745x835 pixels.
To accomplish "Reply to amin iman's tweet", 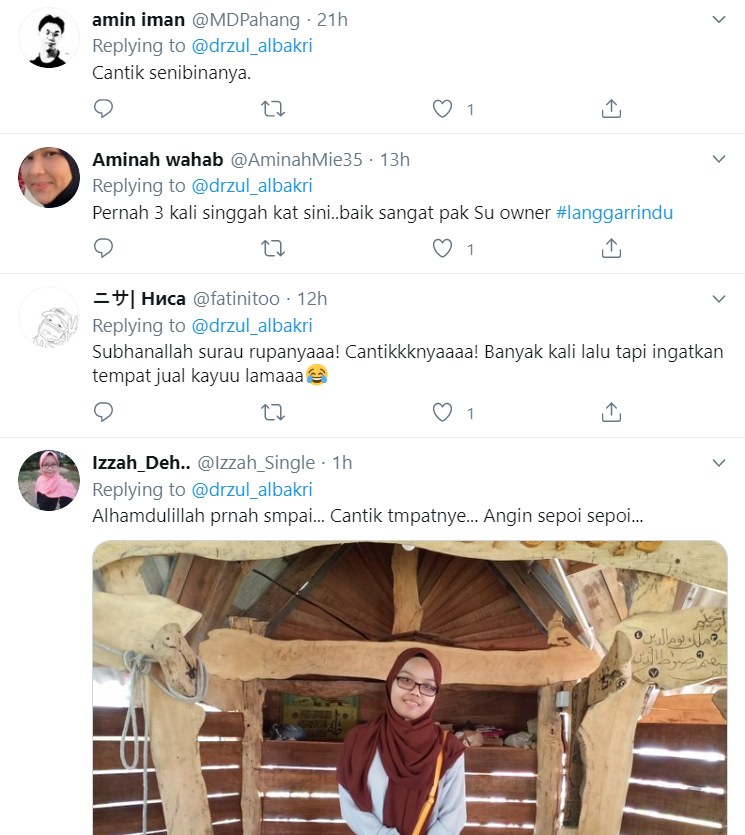I will pos(103,109).
